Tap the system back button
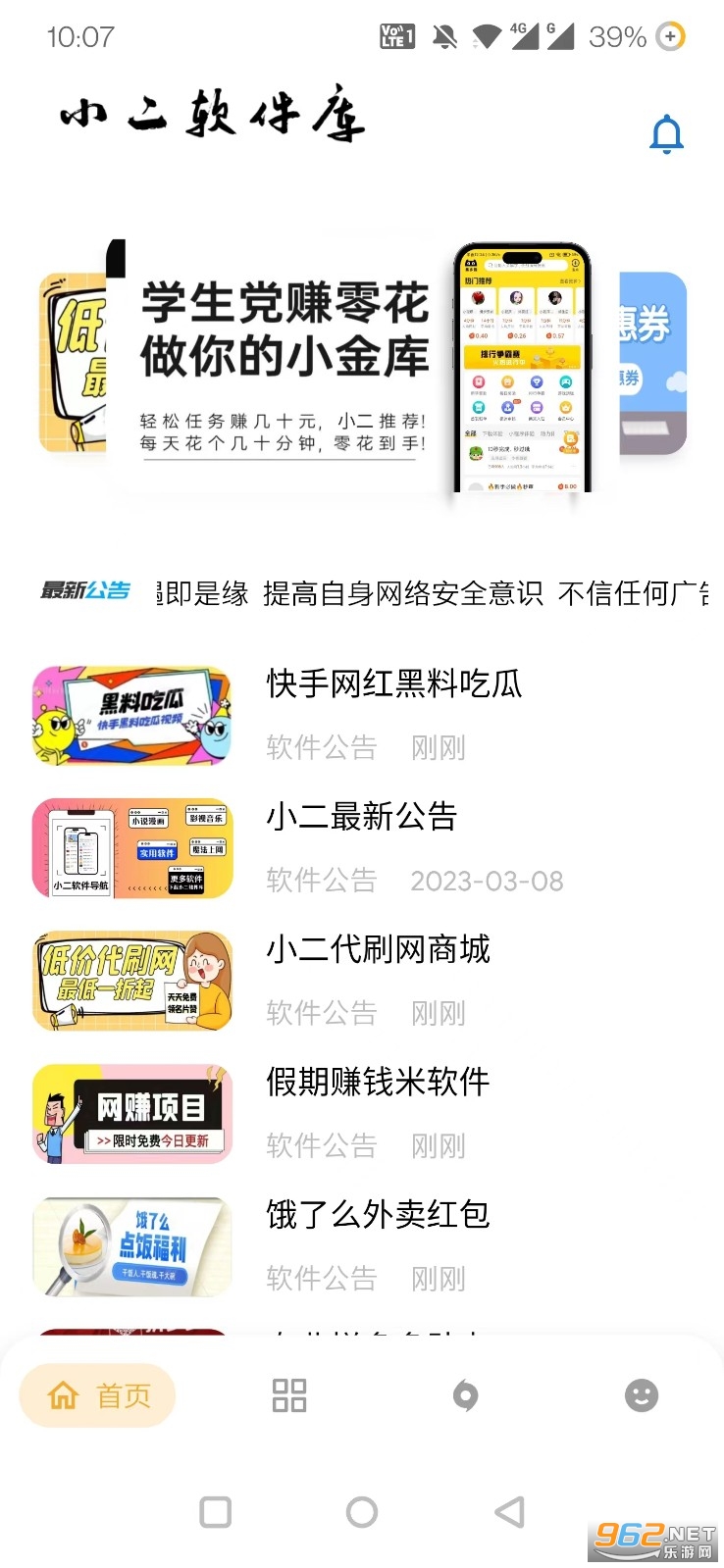This screenshot has height=1568, width=724. click(509, 1512)
